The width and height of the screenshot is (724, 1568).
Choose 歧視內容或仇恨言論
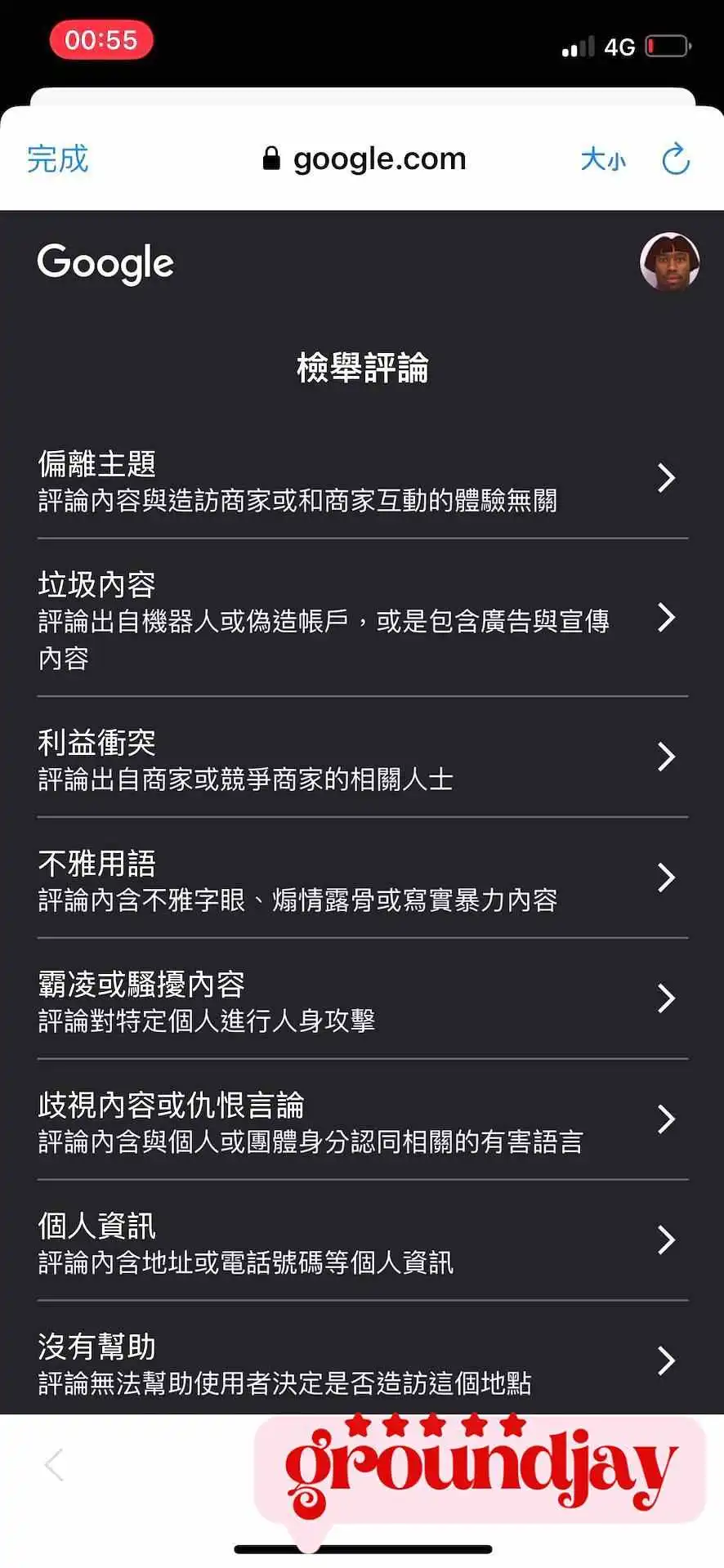click(x=362, y=1120)
